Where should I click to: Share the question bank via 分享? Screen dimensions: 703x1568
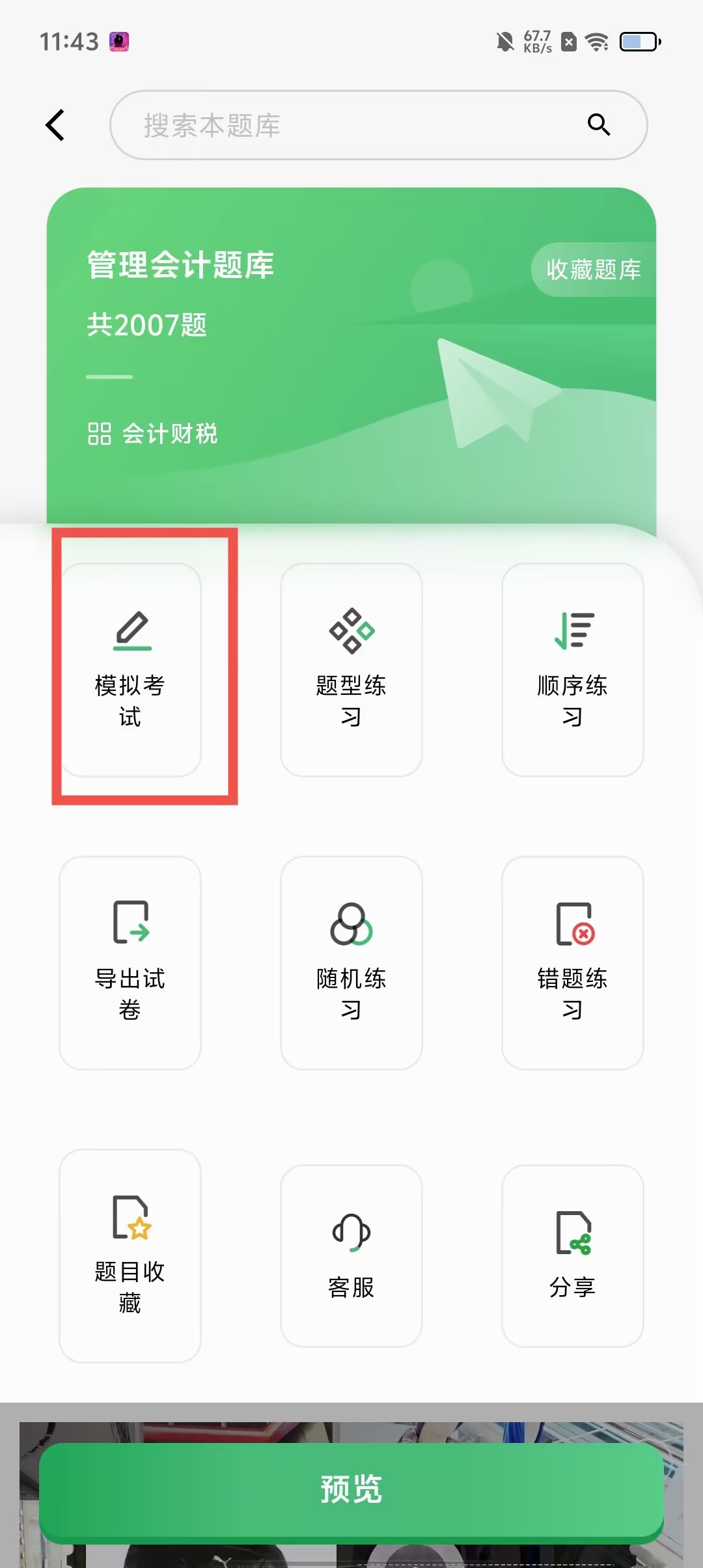click(572, 1255)
